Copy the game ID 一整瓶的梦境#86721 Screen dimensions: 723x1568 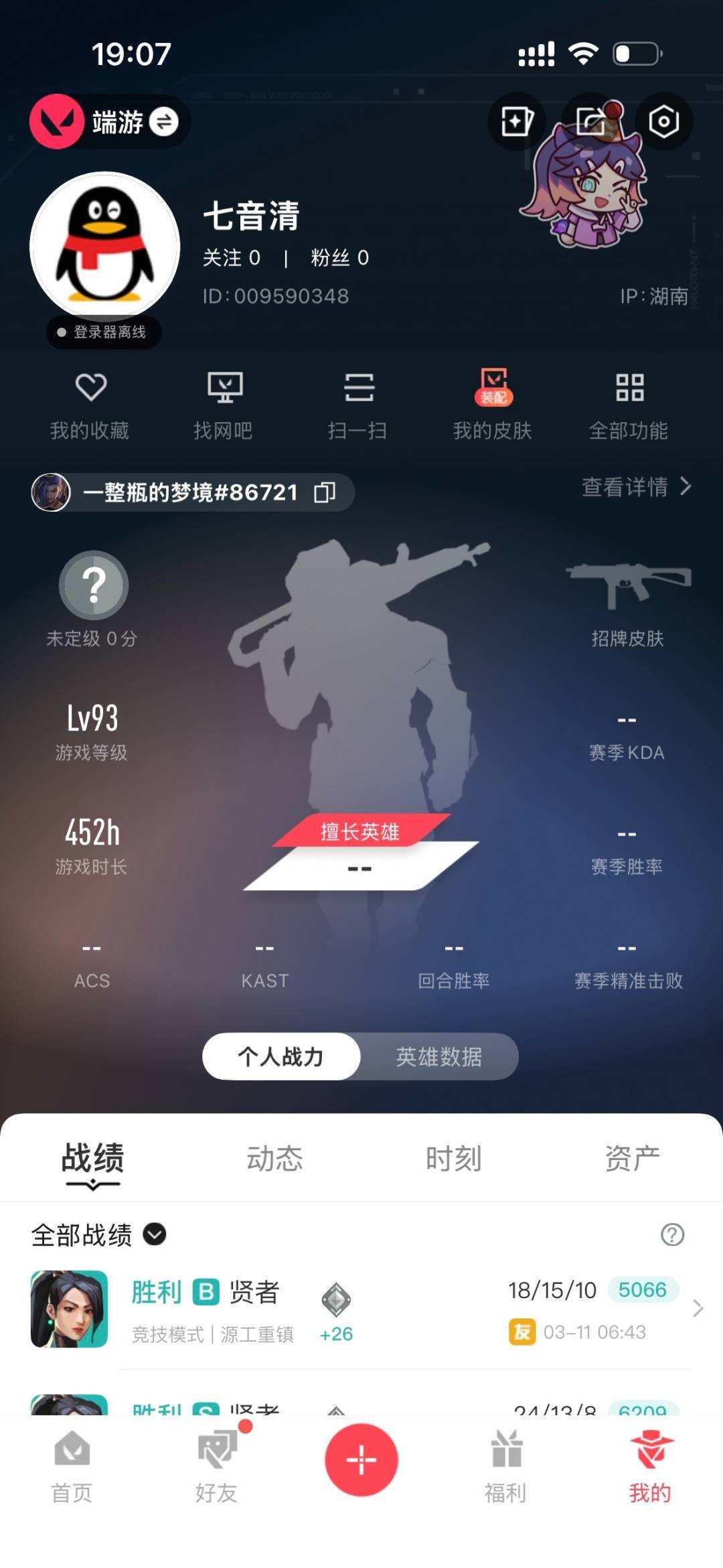tap(327, 492)
